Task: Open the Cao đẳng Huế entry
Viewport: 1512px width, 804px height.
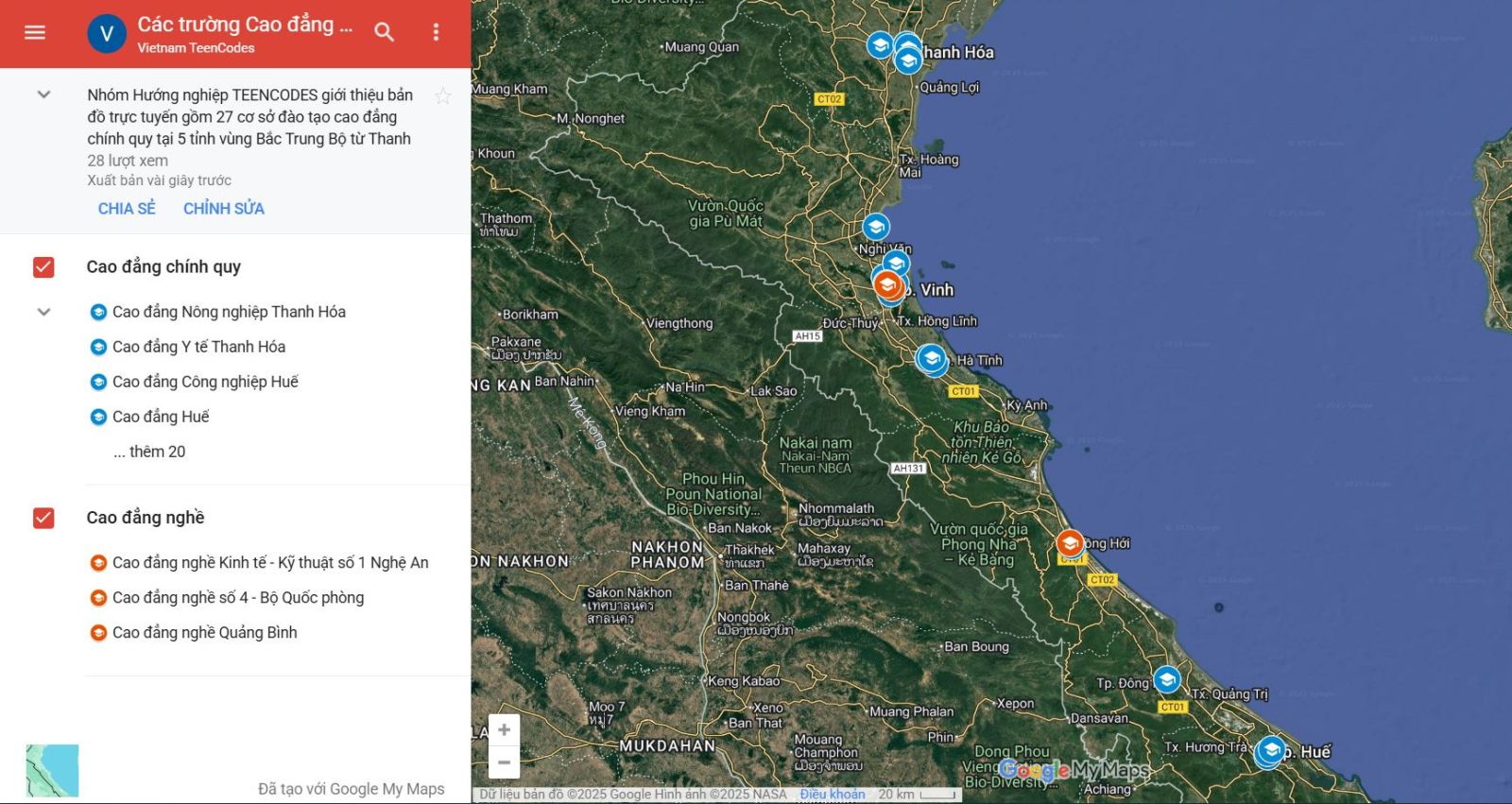Action: 161,417
